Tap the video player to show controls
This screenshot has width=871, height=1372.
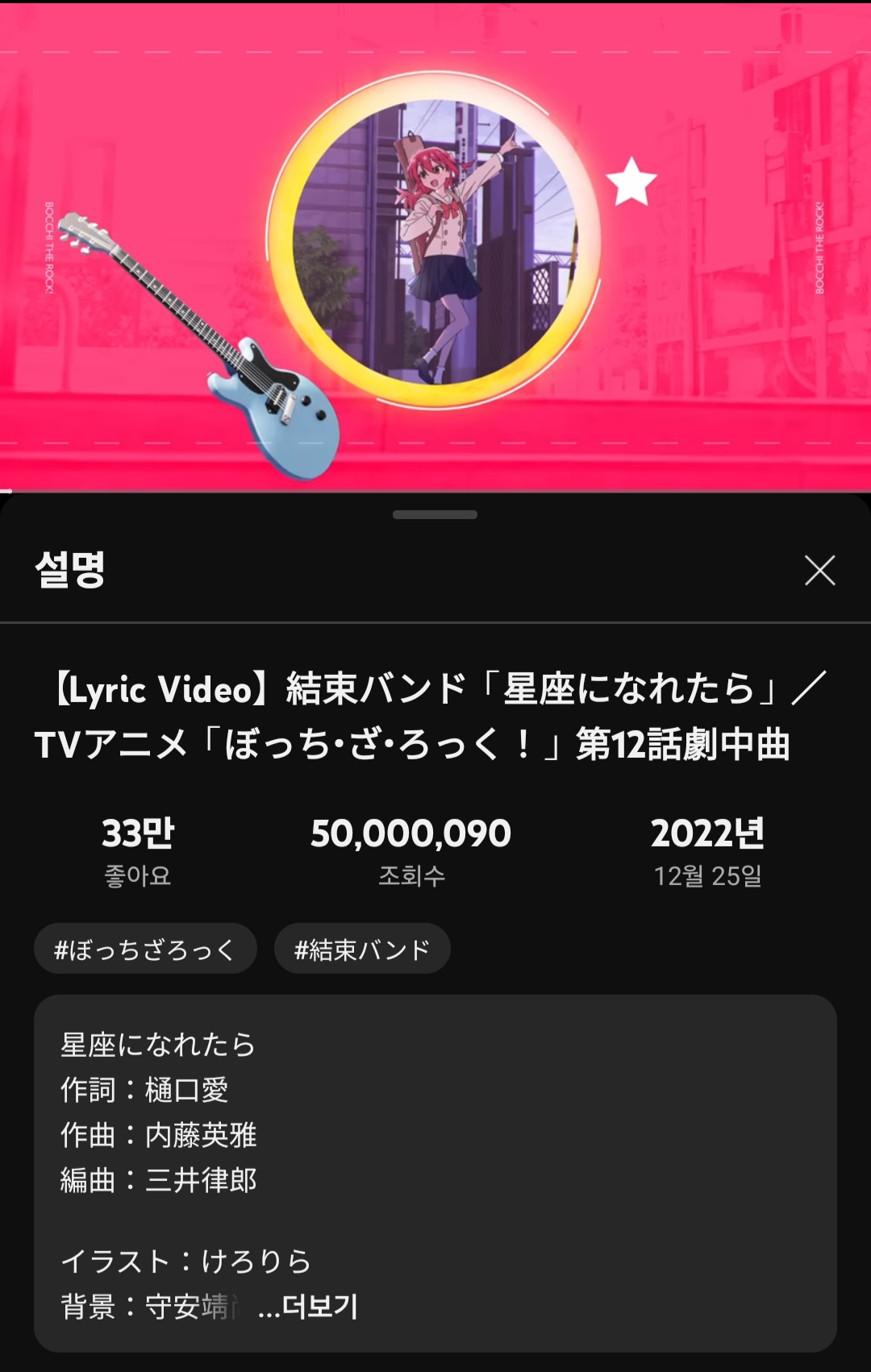435,246
